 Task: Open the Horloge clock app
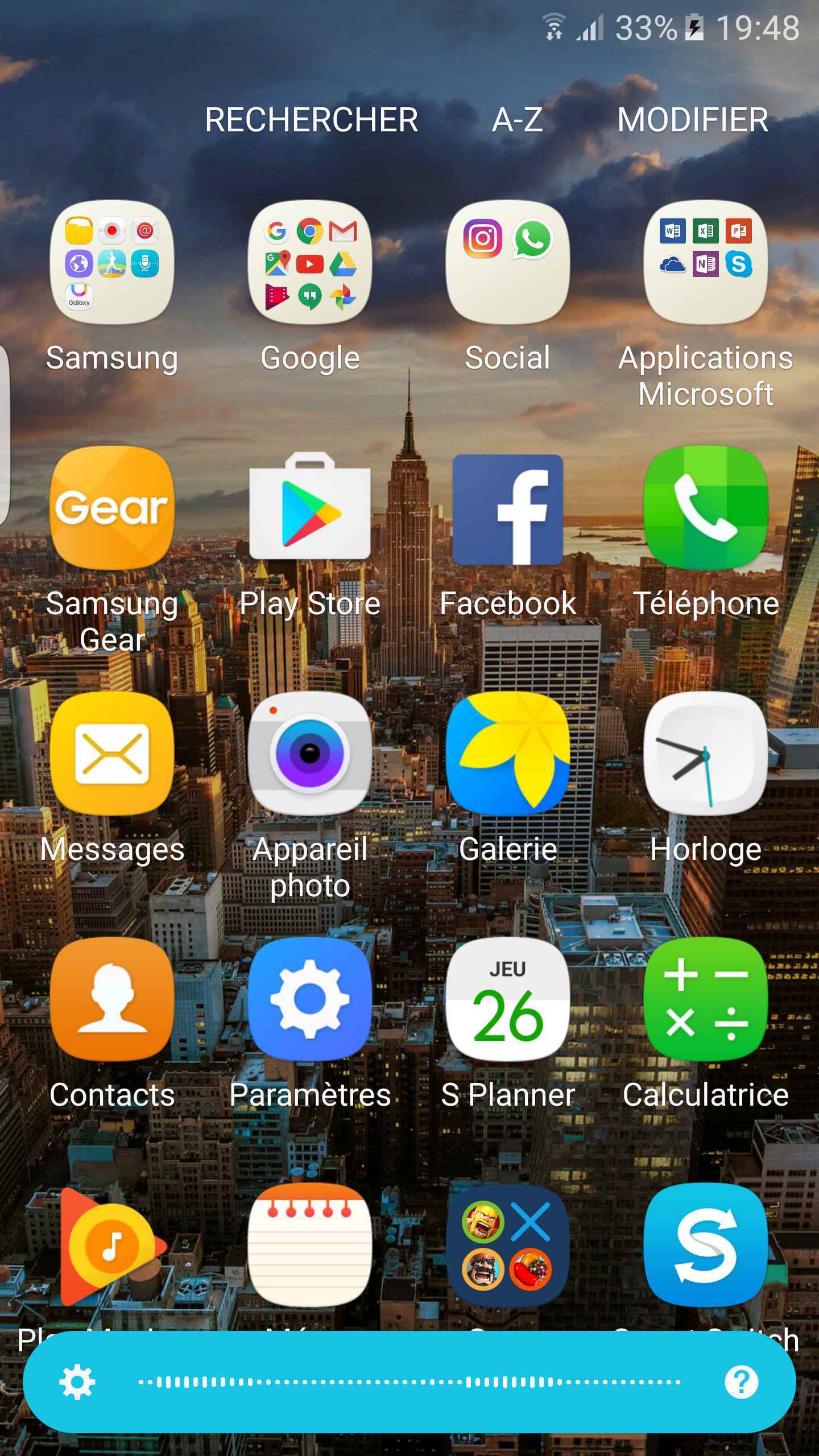705,754
